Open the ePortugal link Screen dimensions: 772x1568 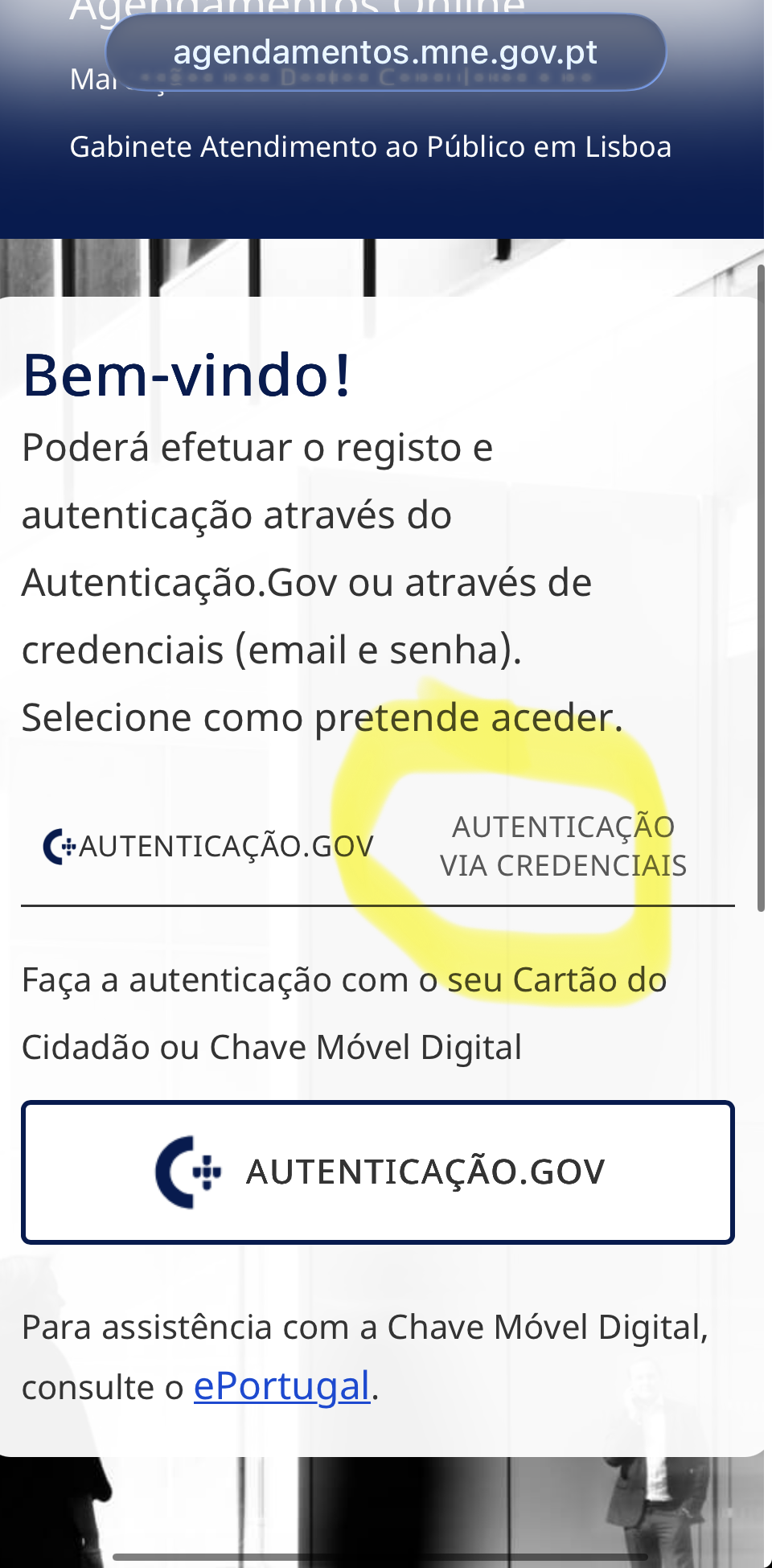(x=281, y=1385)
